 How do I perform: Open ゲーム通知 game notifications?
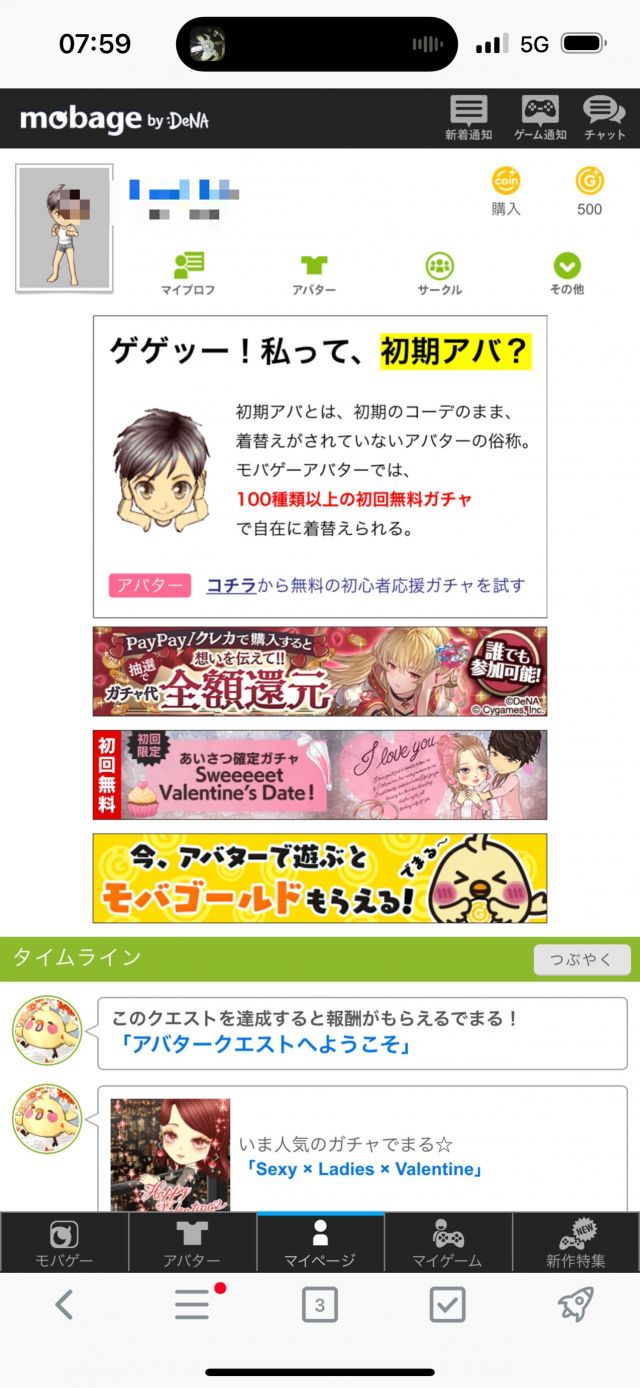click(x=540, y=118)
